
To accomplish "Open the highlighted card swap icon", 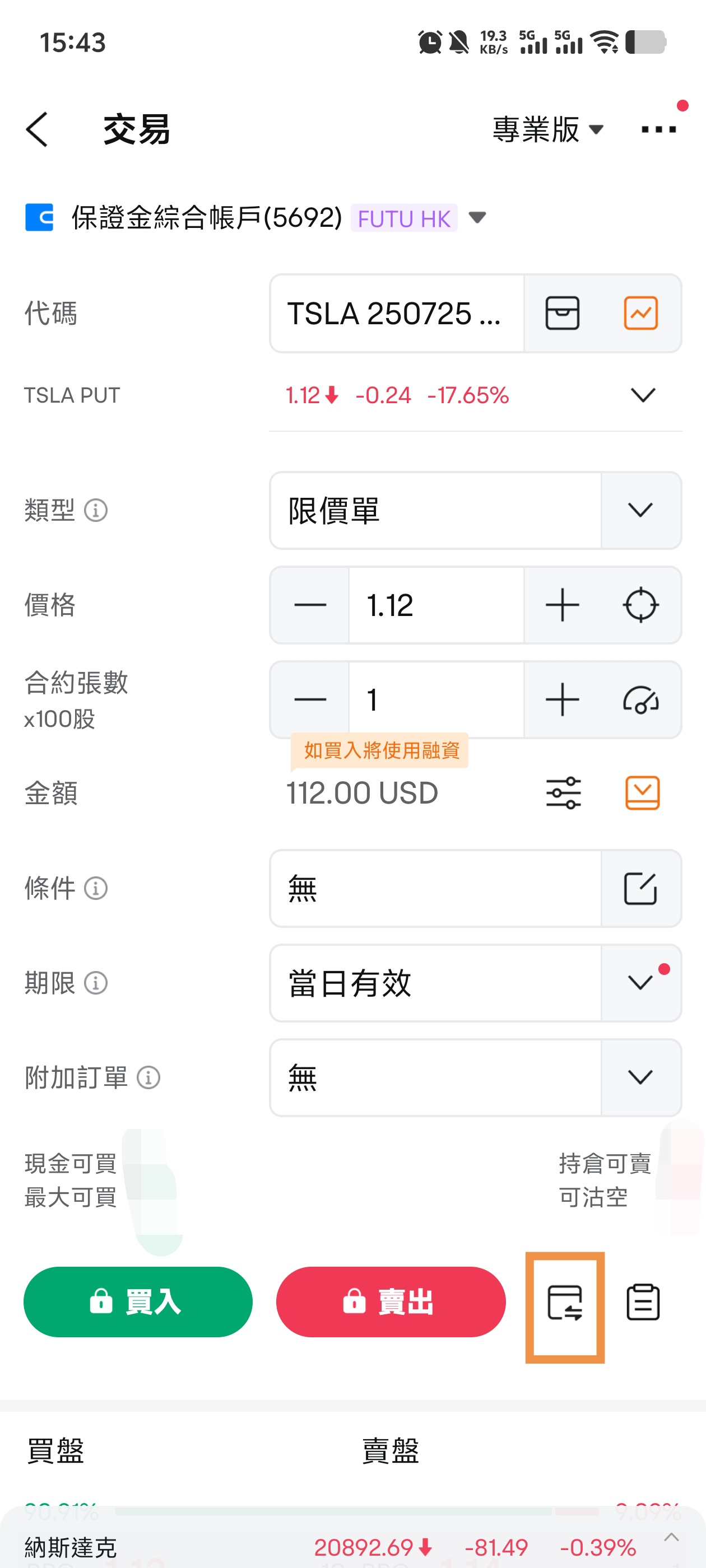I will coord(565,1303).
